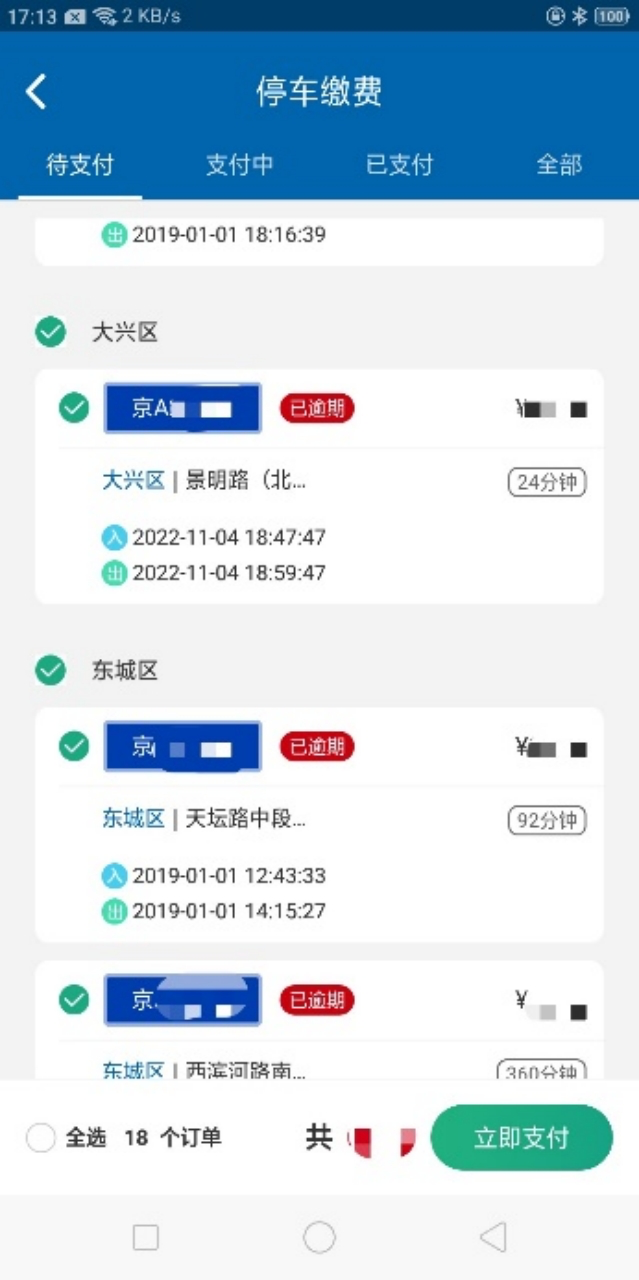Switch to the 全部 tab

pyautogui.click(x=559, y=165)
